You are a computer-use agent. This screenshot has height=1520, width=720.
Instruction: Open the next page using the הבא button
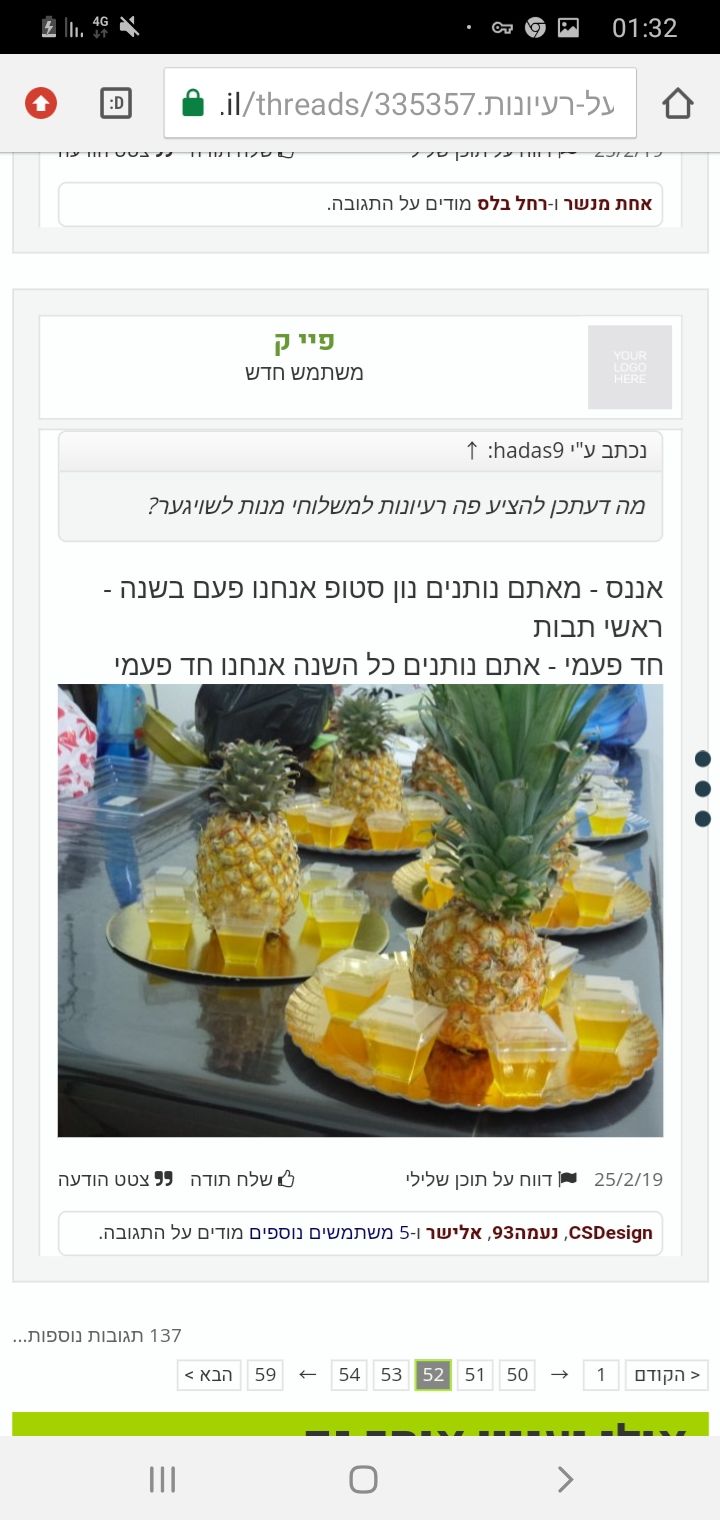(x=207, y=1375)
